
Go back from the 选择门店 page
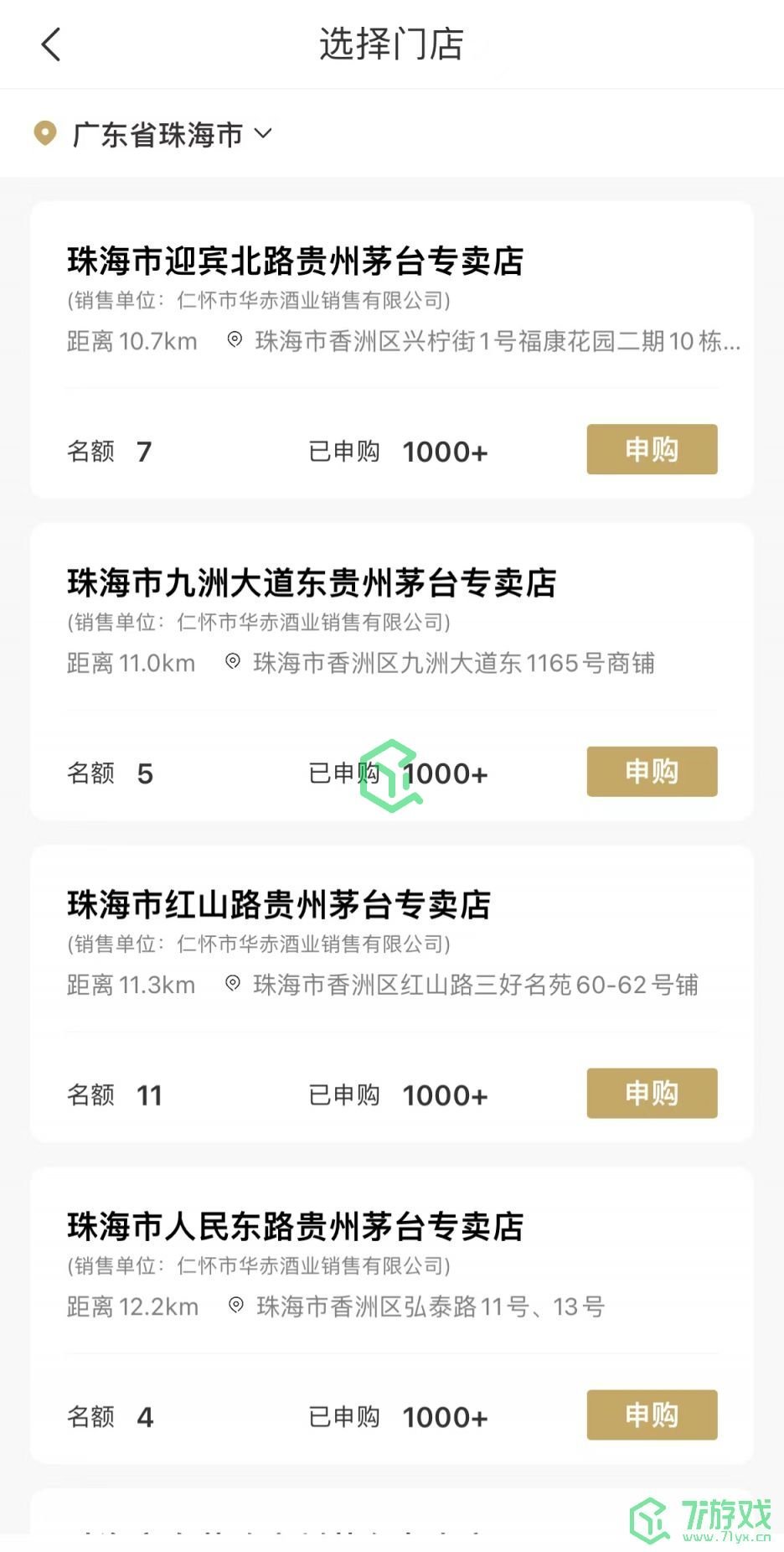pyautogui.click(x=51, y=44)
